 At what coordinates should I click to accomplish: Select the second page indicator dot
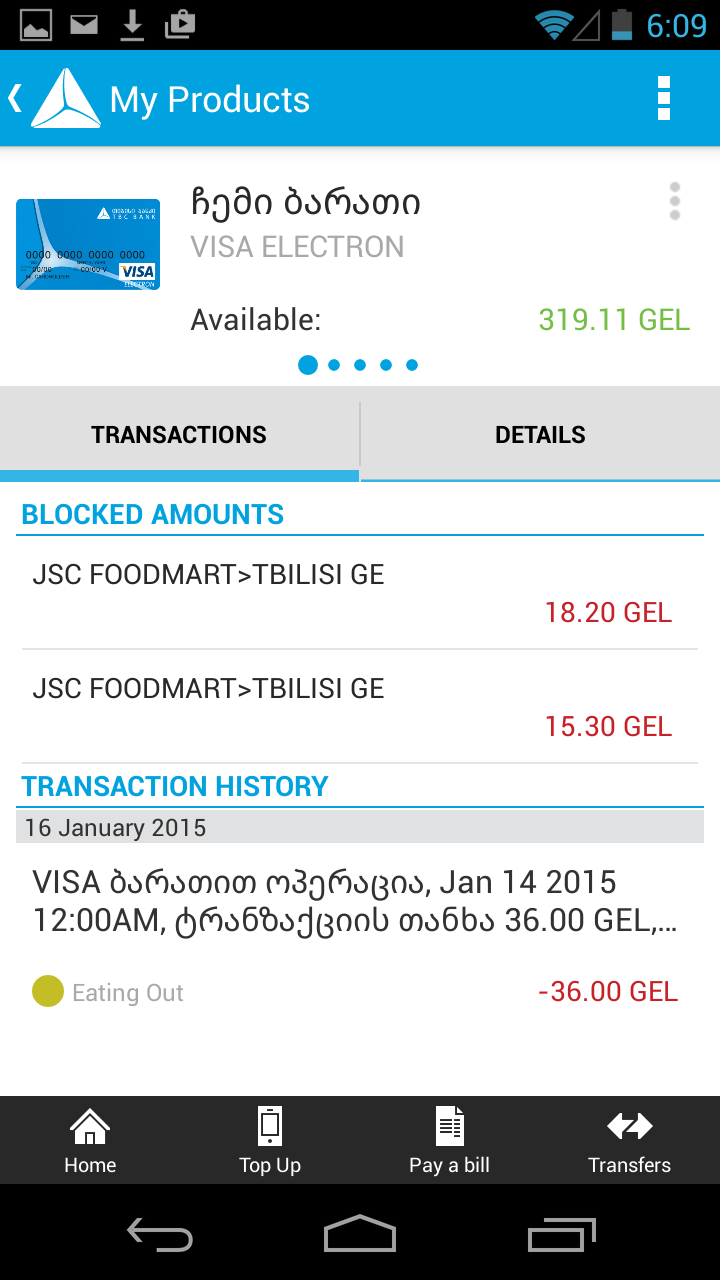pyautogui.click(x=334, y=365)
